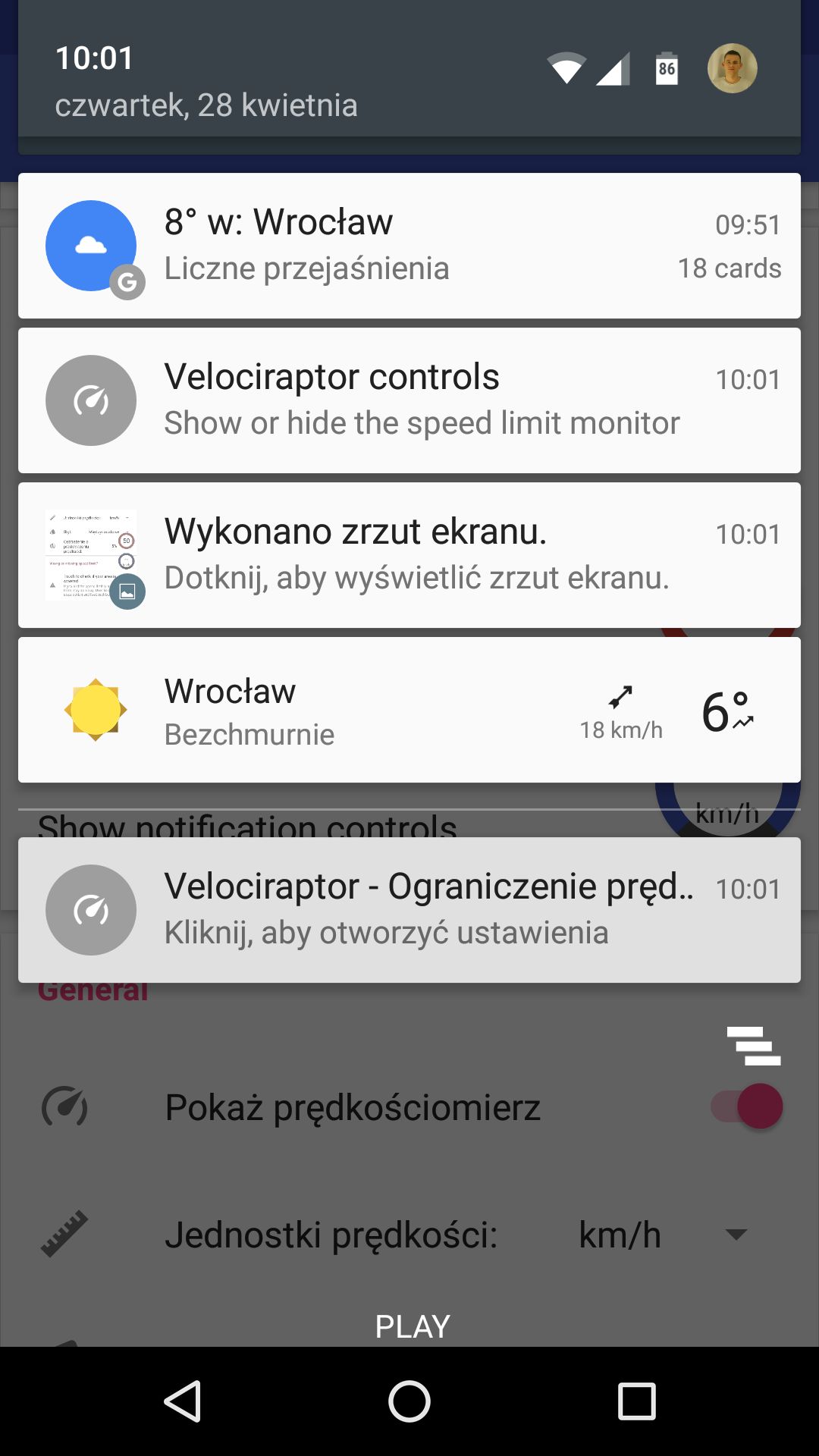
Task: Open Velociraptor settings from the Ograniczenie notification
Action: [x=409, y=910]
